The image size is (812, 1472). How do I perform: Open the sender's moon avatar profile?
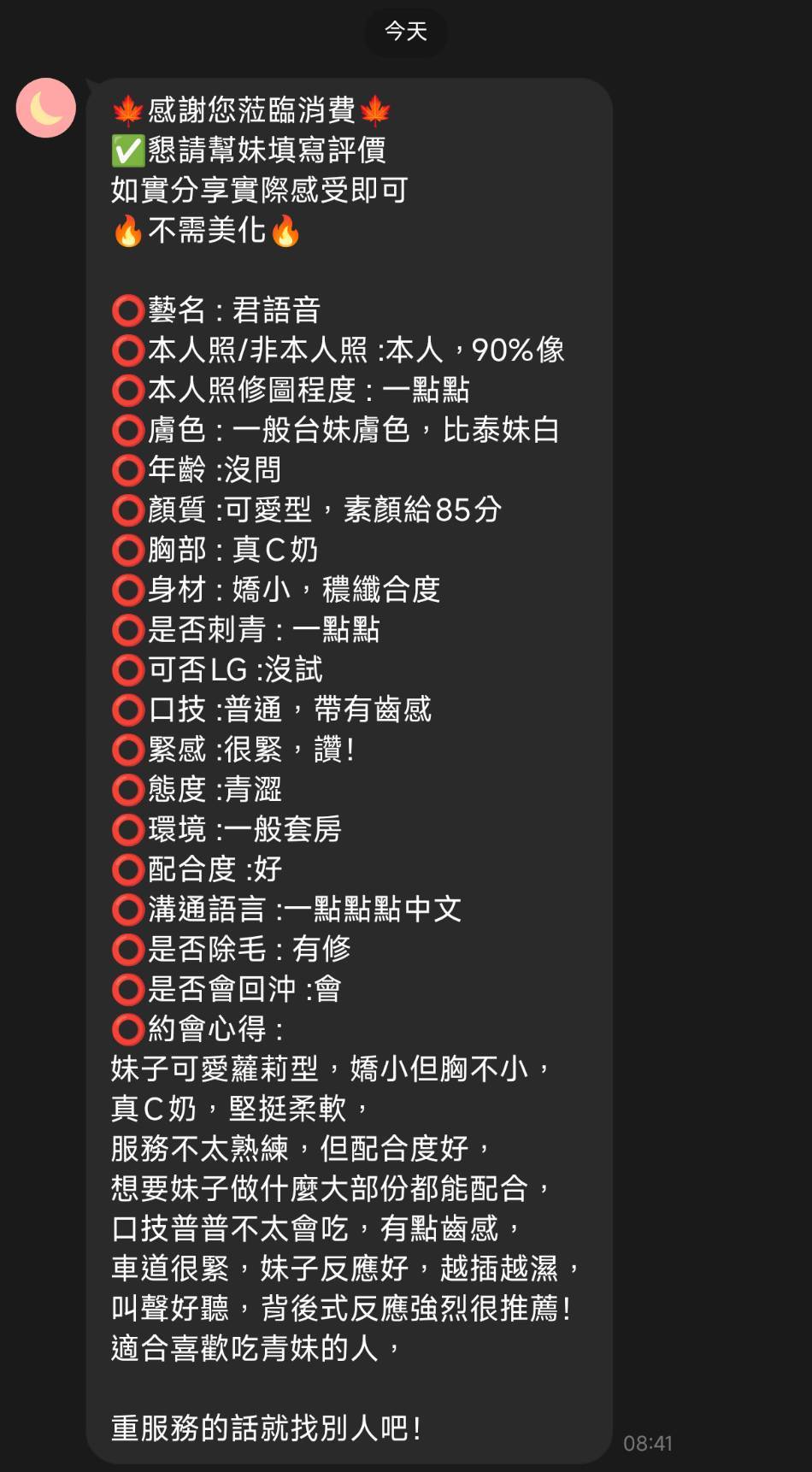(46, 108)
